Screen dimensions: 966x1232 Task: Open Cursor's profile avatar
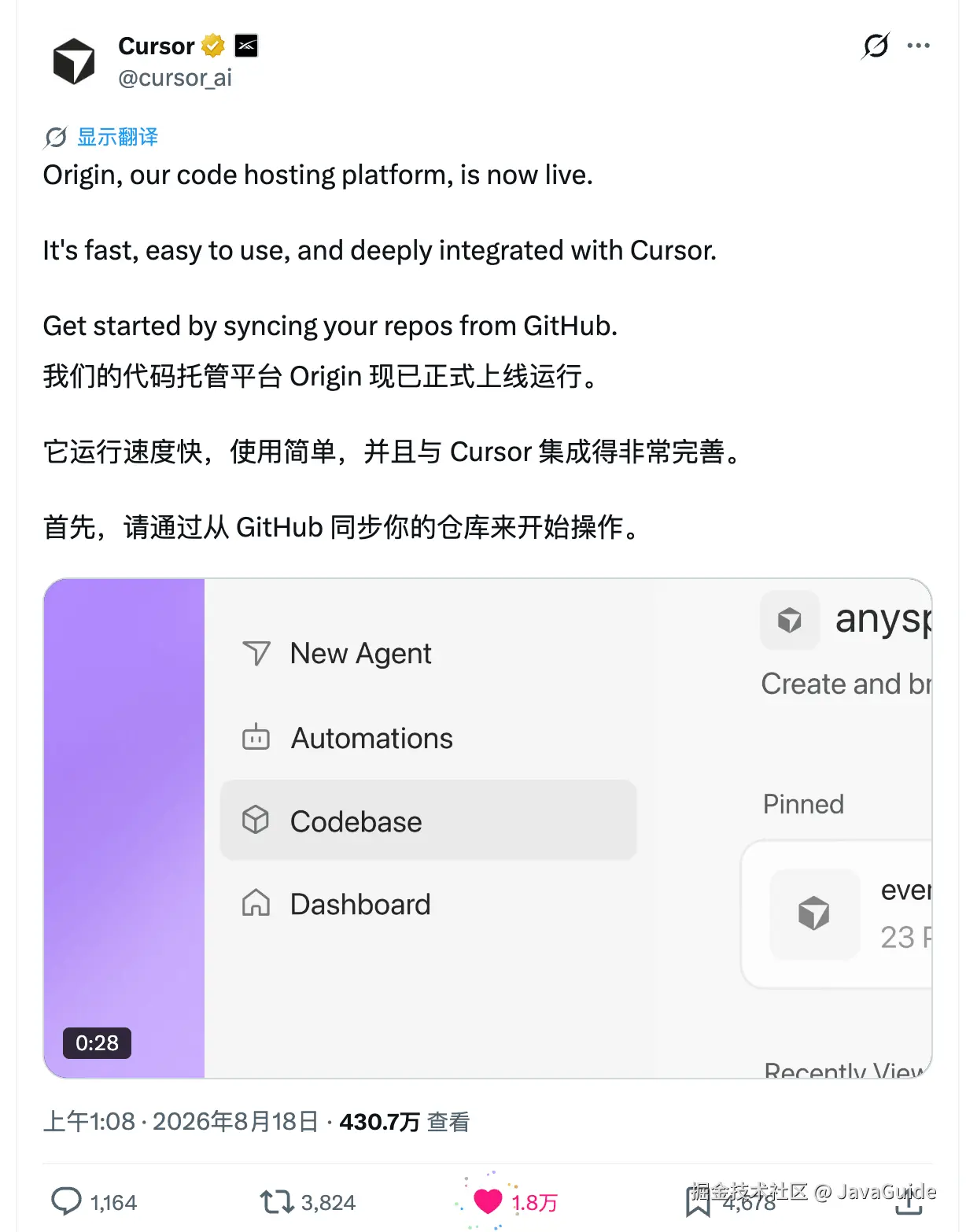coord(73,61)
